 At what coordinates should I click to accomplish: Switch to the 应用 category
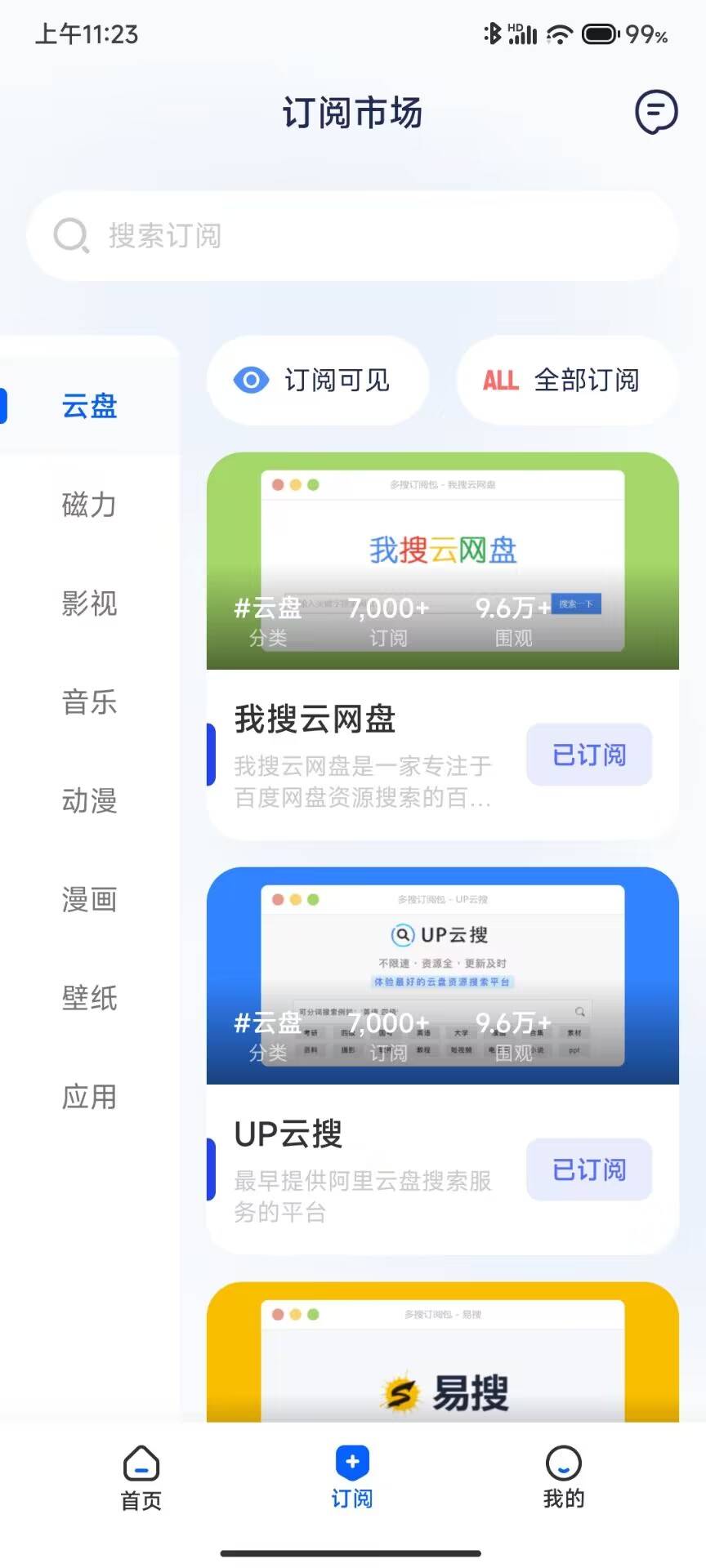pos(90,1097)
